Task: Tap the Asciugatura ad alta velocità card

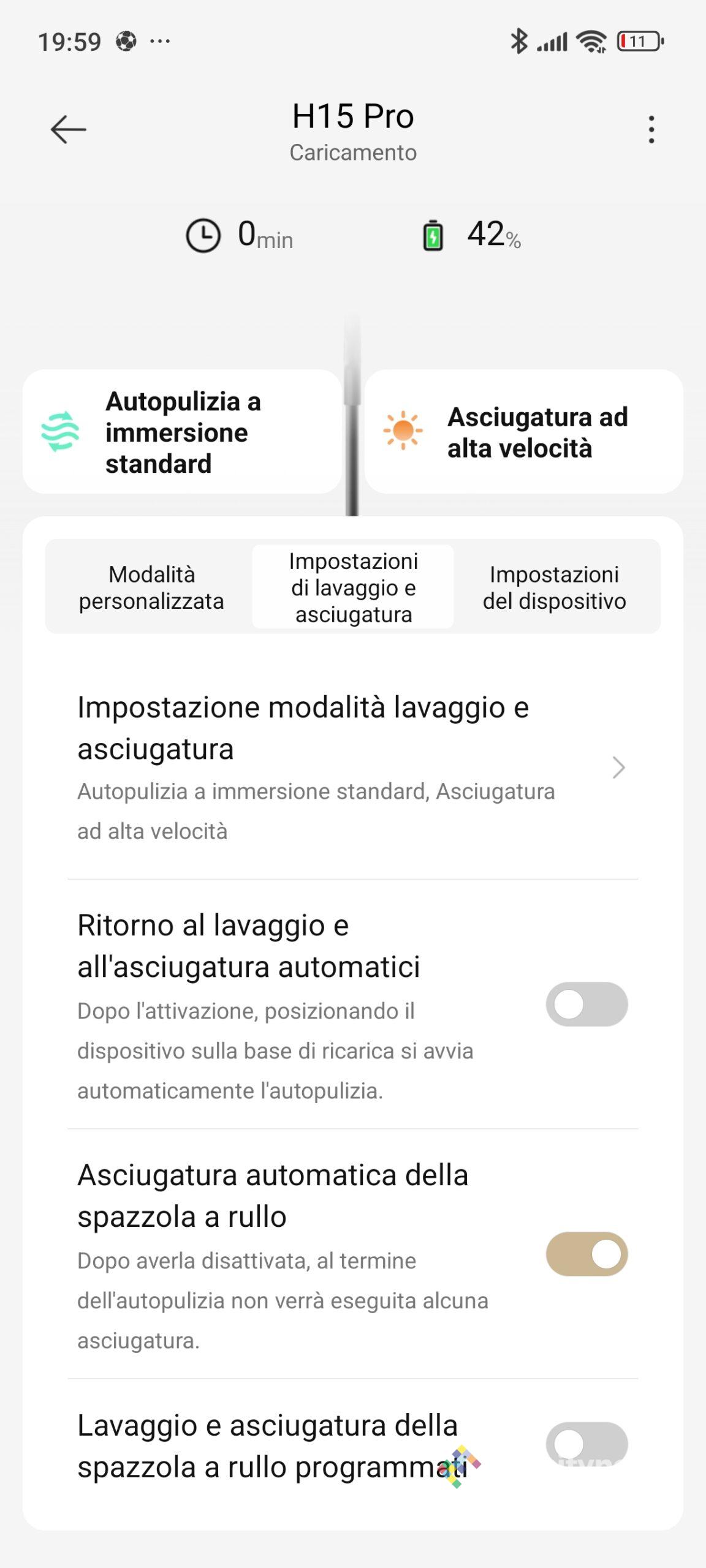Action: click(523, 432)
